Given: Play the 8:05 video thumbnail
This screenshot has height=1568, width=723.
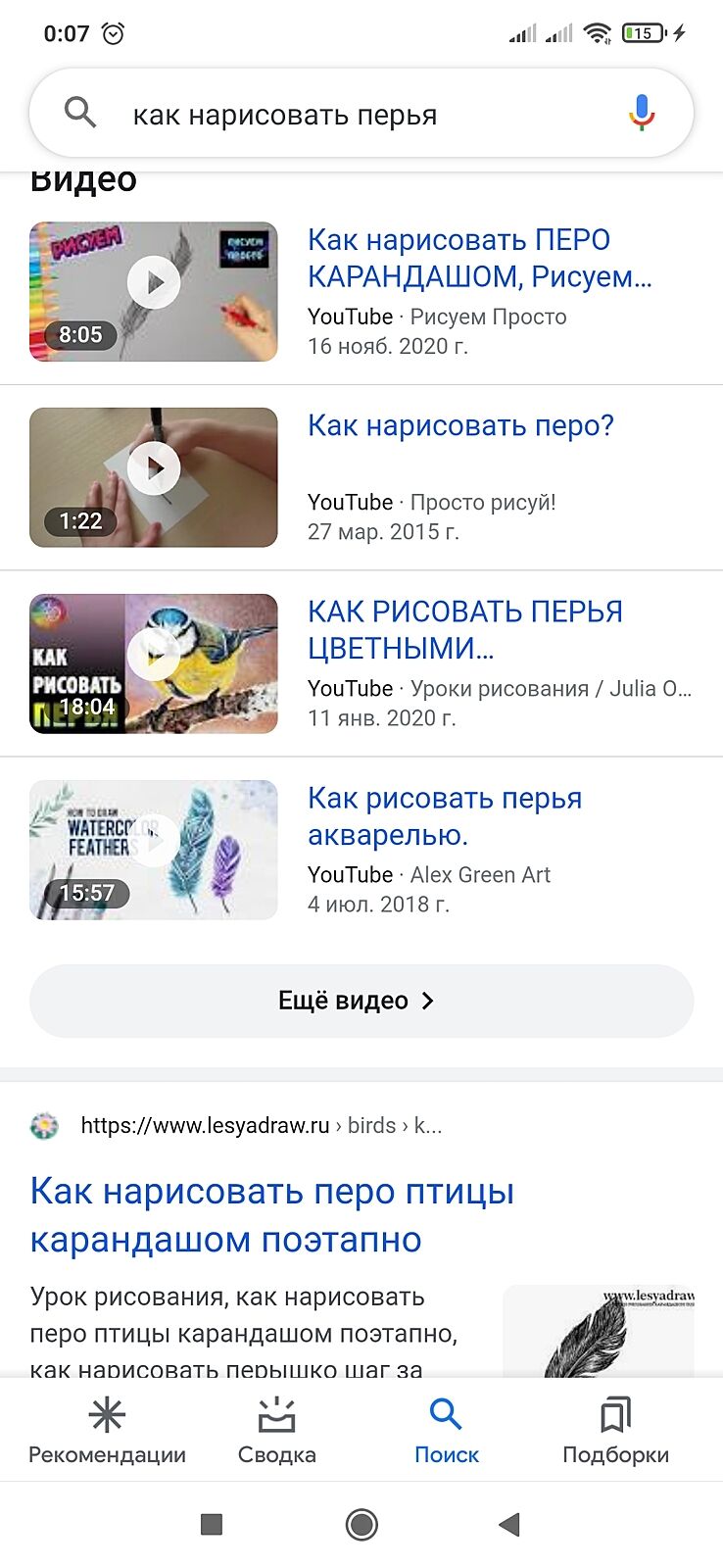Looking at the screenshot, I should coord(154,291).
